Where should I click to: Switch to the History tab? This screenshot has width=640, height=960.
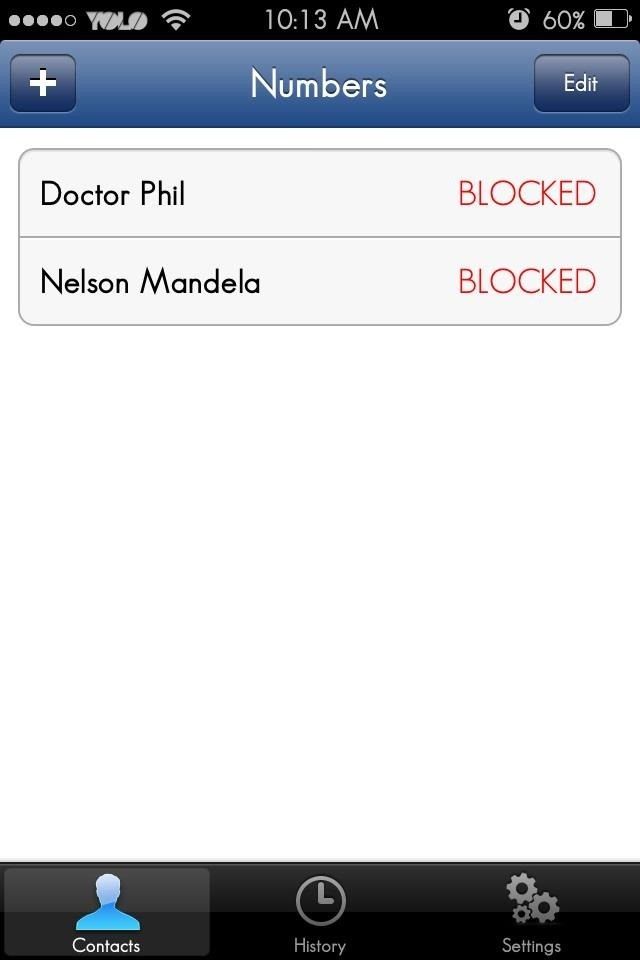click(x=320, y=912)
